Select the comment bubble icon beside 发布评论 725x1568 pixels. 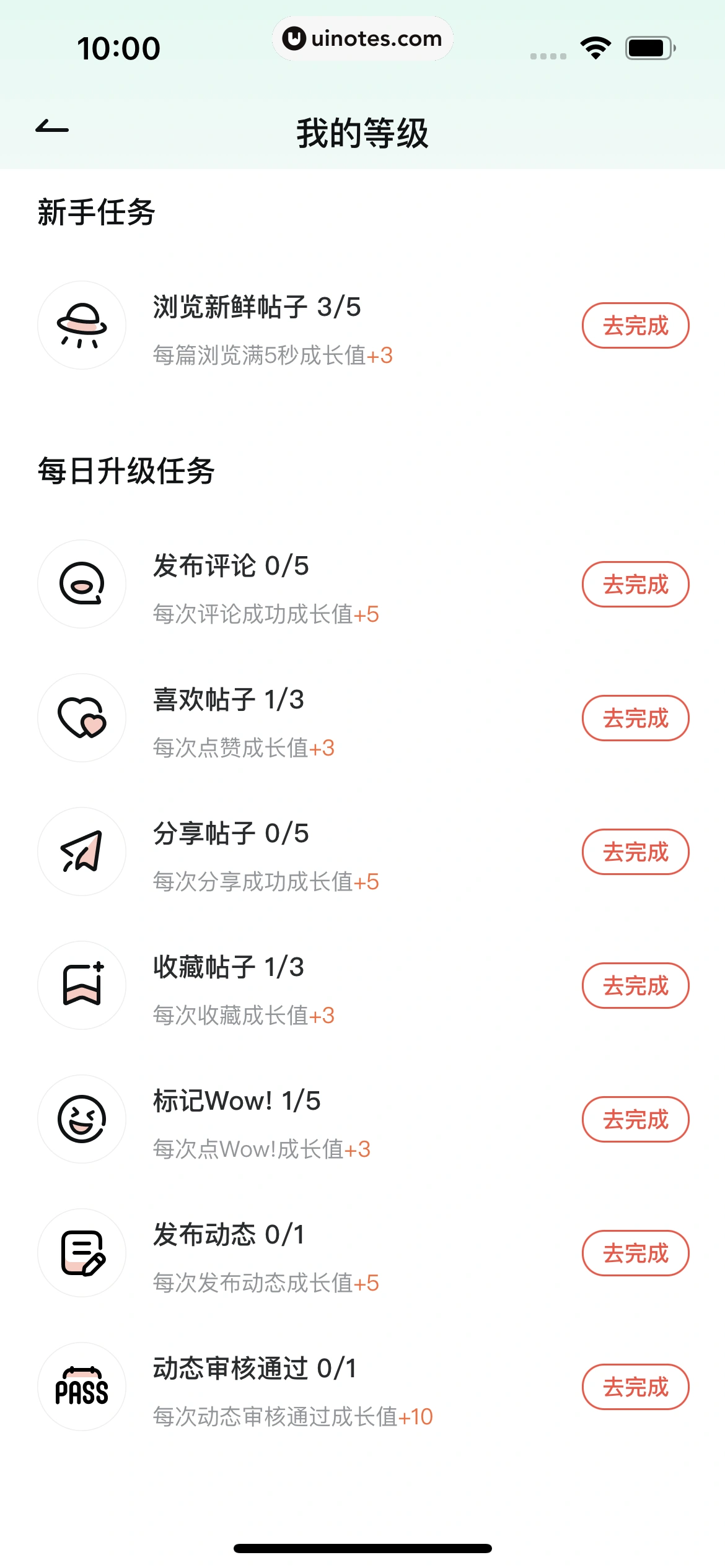coord(81,584)
